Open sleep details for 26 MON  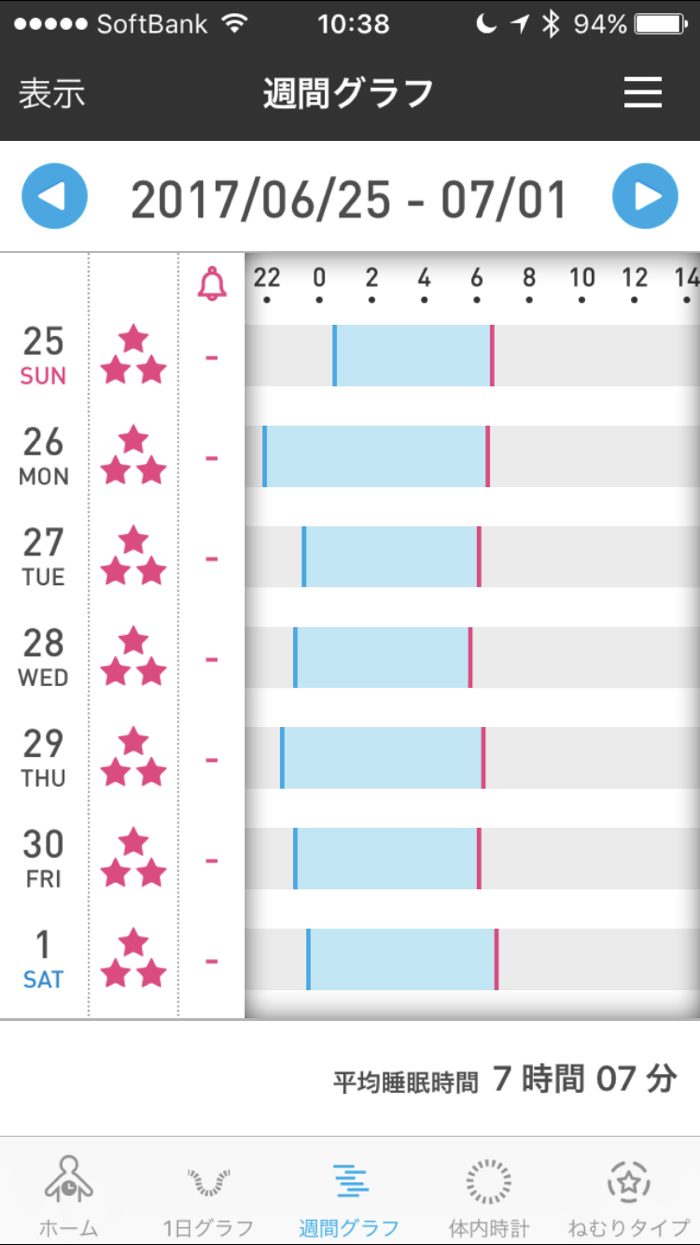pos(376,457)
